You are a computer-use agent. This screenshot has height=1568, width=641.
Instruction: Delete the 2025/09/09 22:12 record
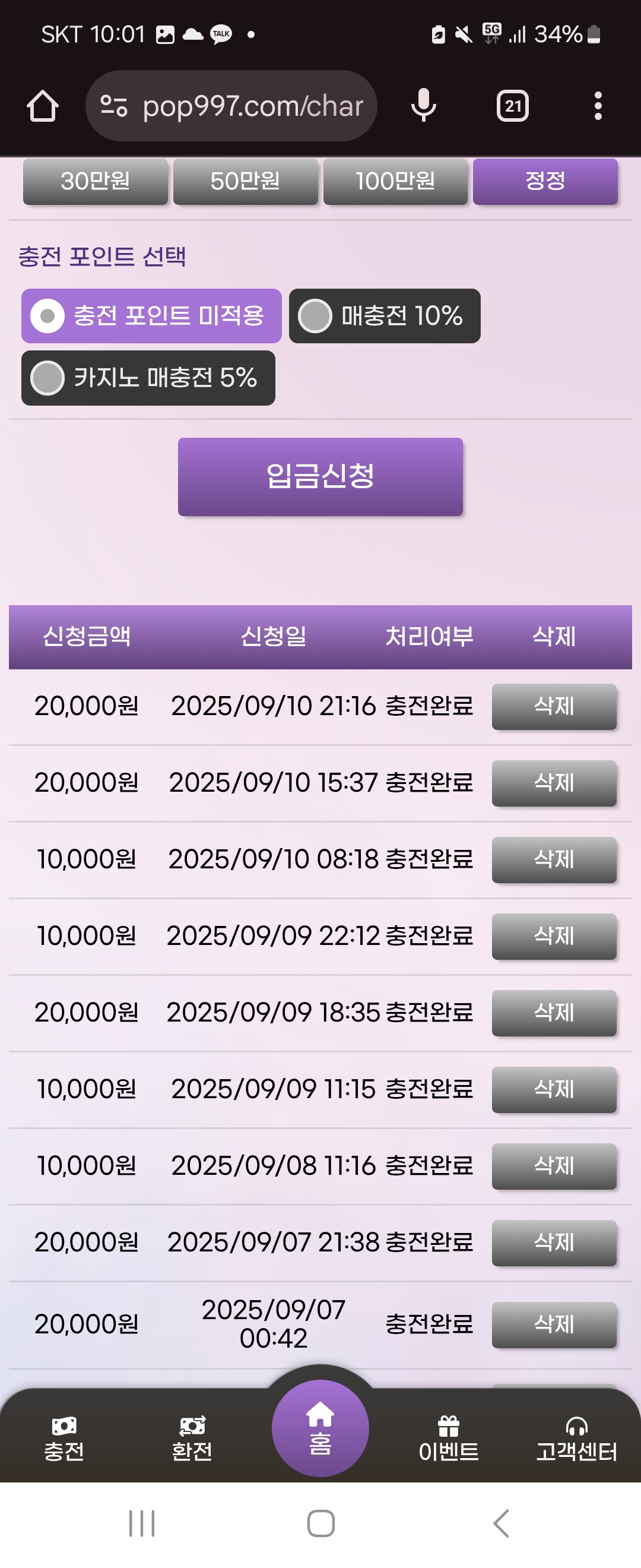554,936
